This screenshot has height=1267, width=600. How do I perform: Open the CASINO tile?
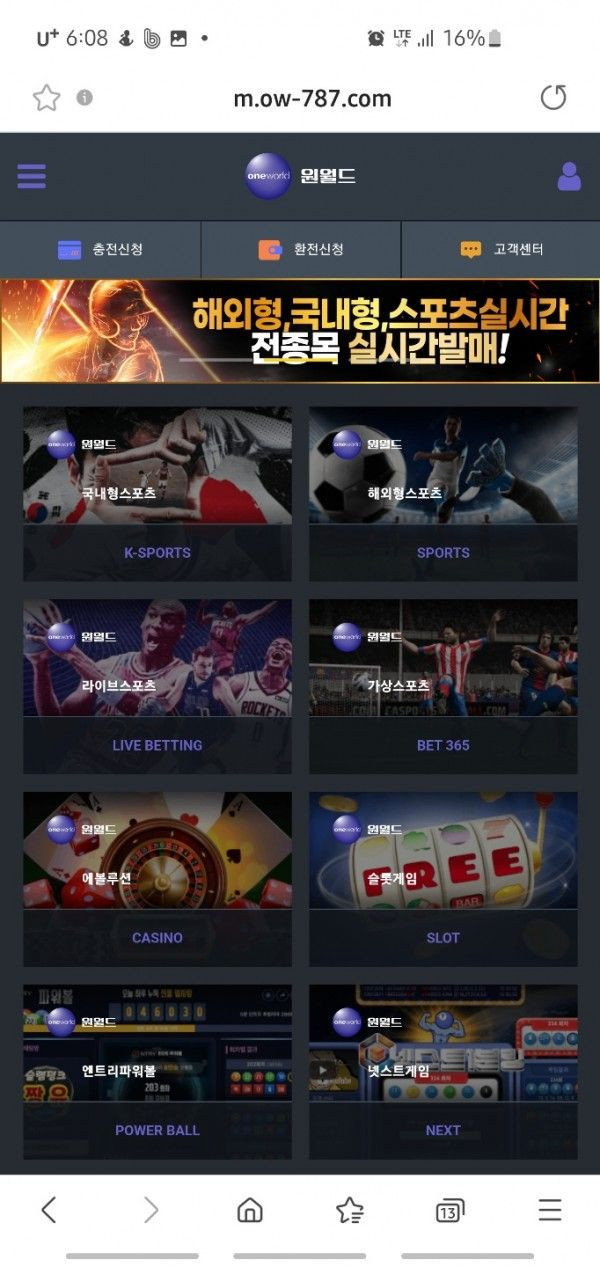pos(157,880)
